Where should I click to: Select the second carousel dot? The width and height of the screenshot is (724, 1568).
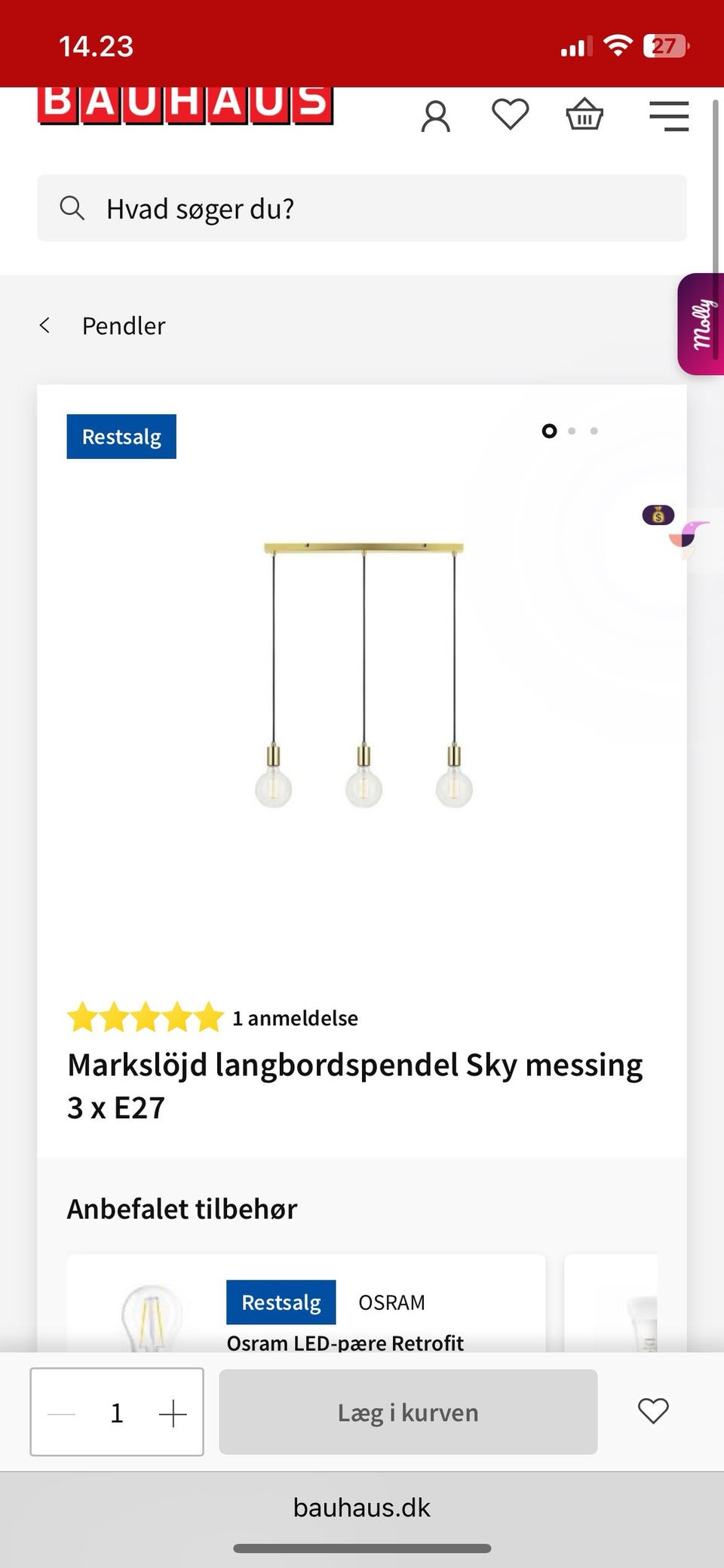coord(572,431)
